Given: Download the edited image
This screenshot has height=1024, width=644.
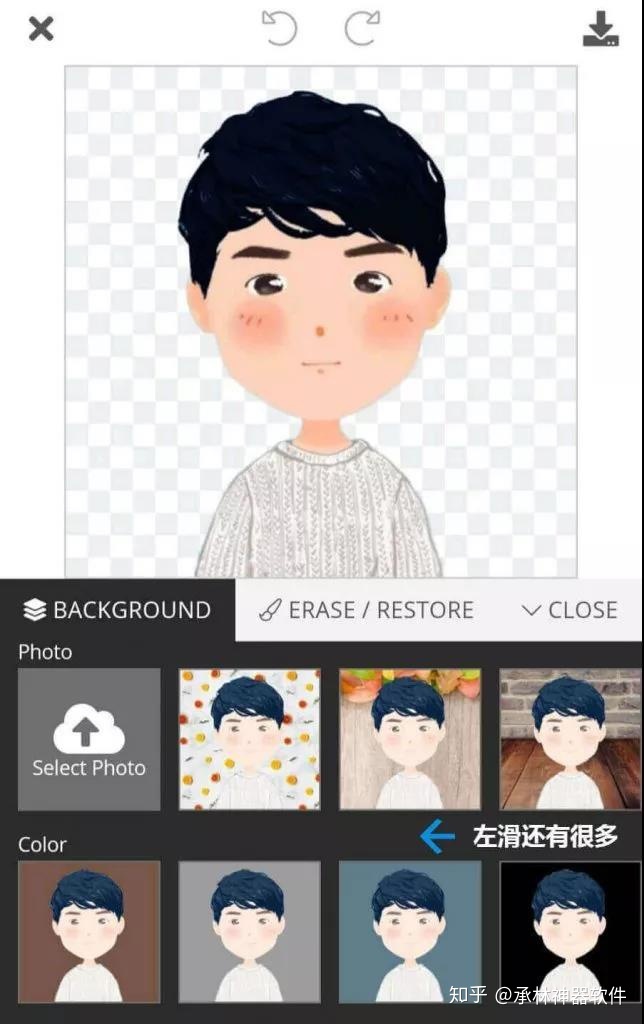Looking at the screenshot, I should point(600,30).
